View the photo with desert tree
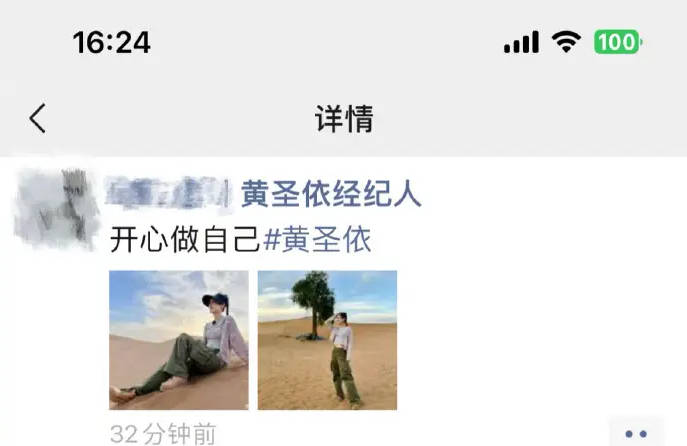Screen dimensions: 687x446 pos(327,340)
